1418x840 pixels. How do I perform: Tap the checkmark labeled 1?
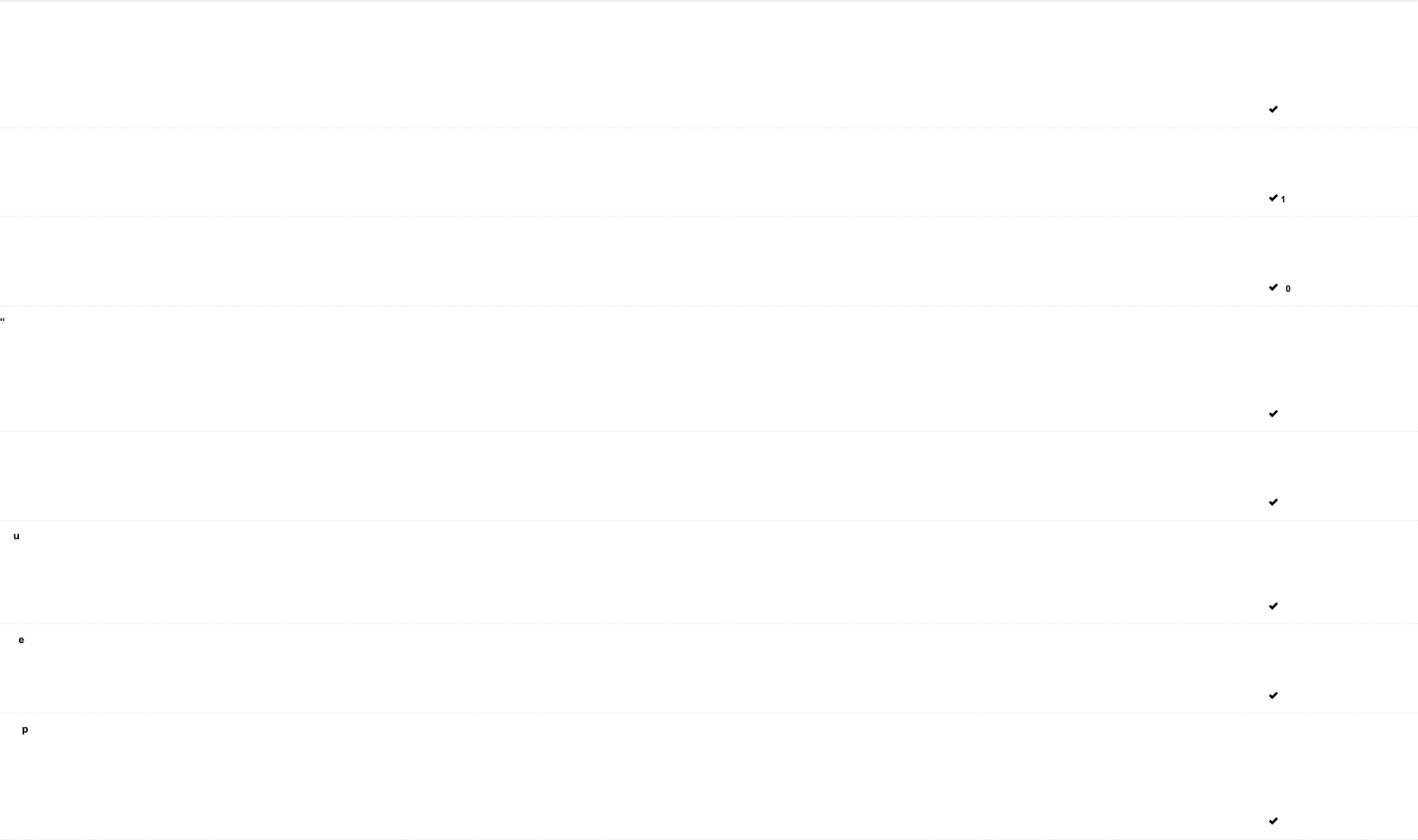pyautogui.click(x=1273, y=198)
